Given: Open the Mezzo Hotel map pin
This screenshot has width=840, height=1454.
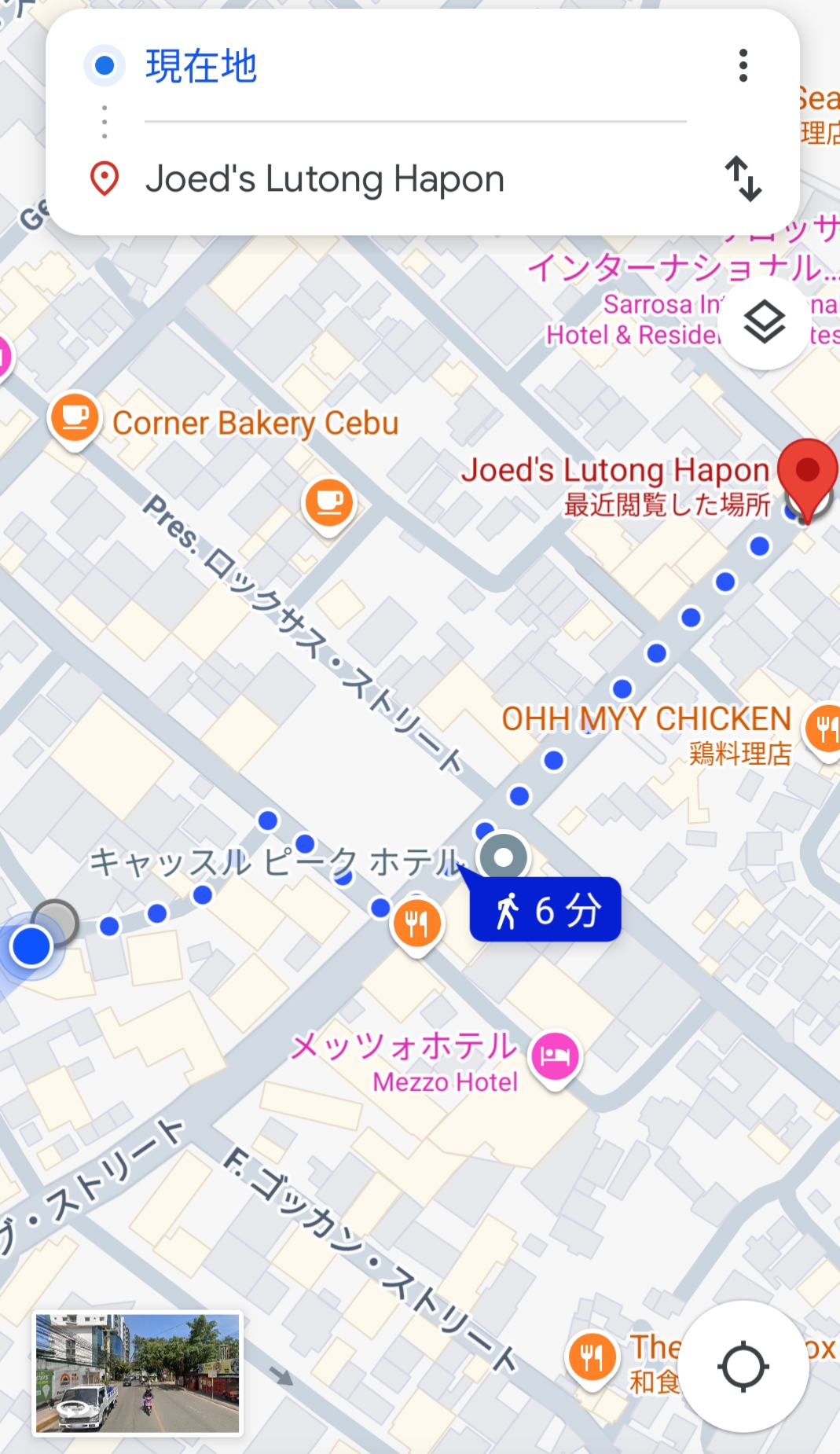Looking at the screenshot, I should (x=555, y=1056).
